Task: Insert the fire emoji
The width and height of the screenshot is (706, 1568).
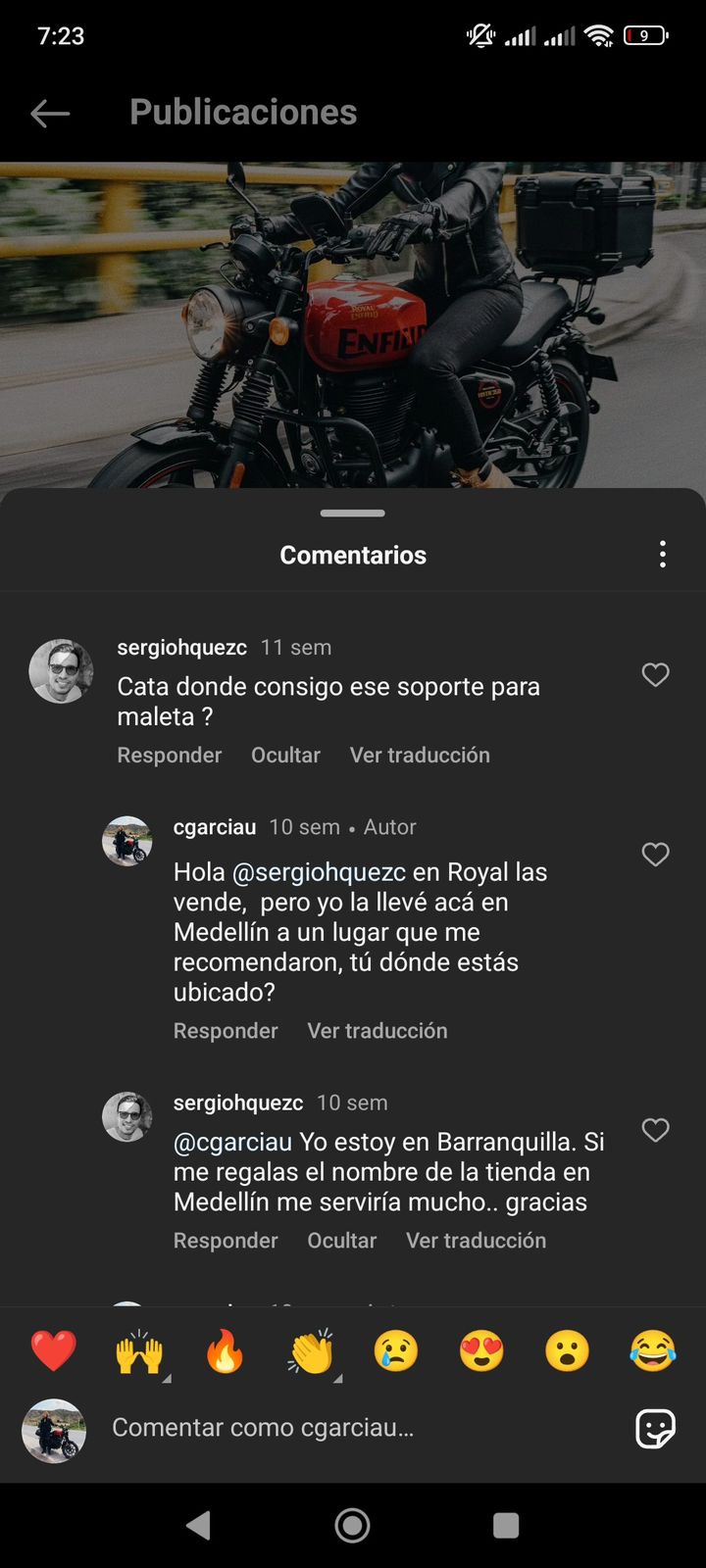Action: 225,1351
